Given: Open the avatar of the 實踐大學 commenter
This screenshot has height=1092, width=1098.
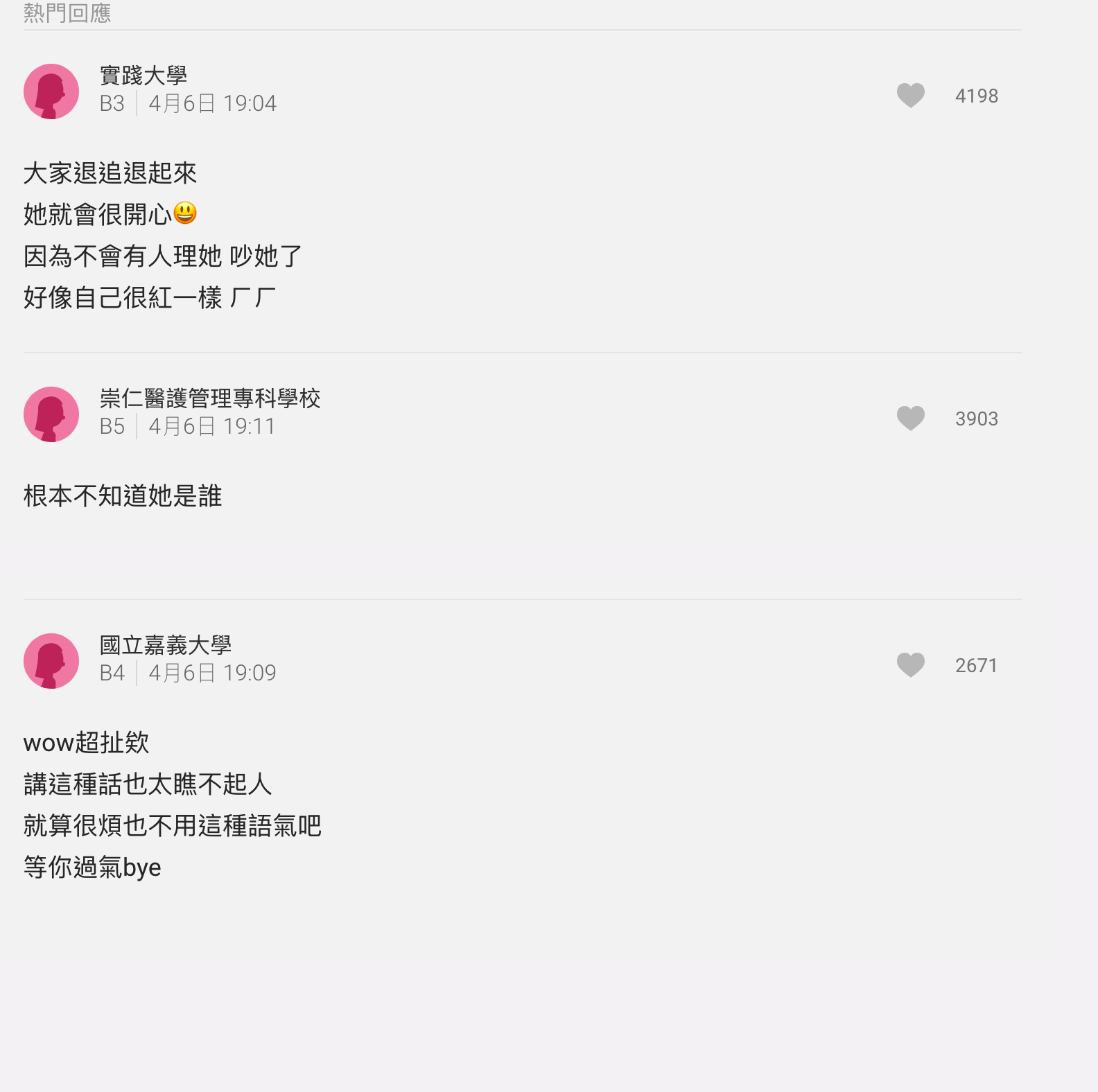Looking at the screenshot, I should 51,91.
